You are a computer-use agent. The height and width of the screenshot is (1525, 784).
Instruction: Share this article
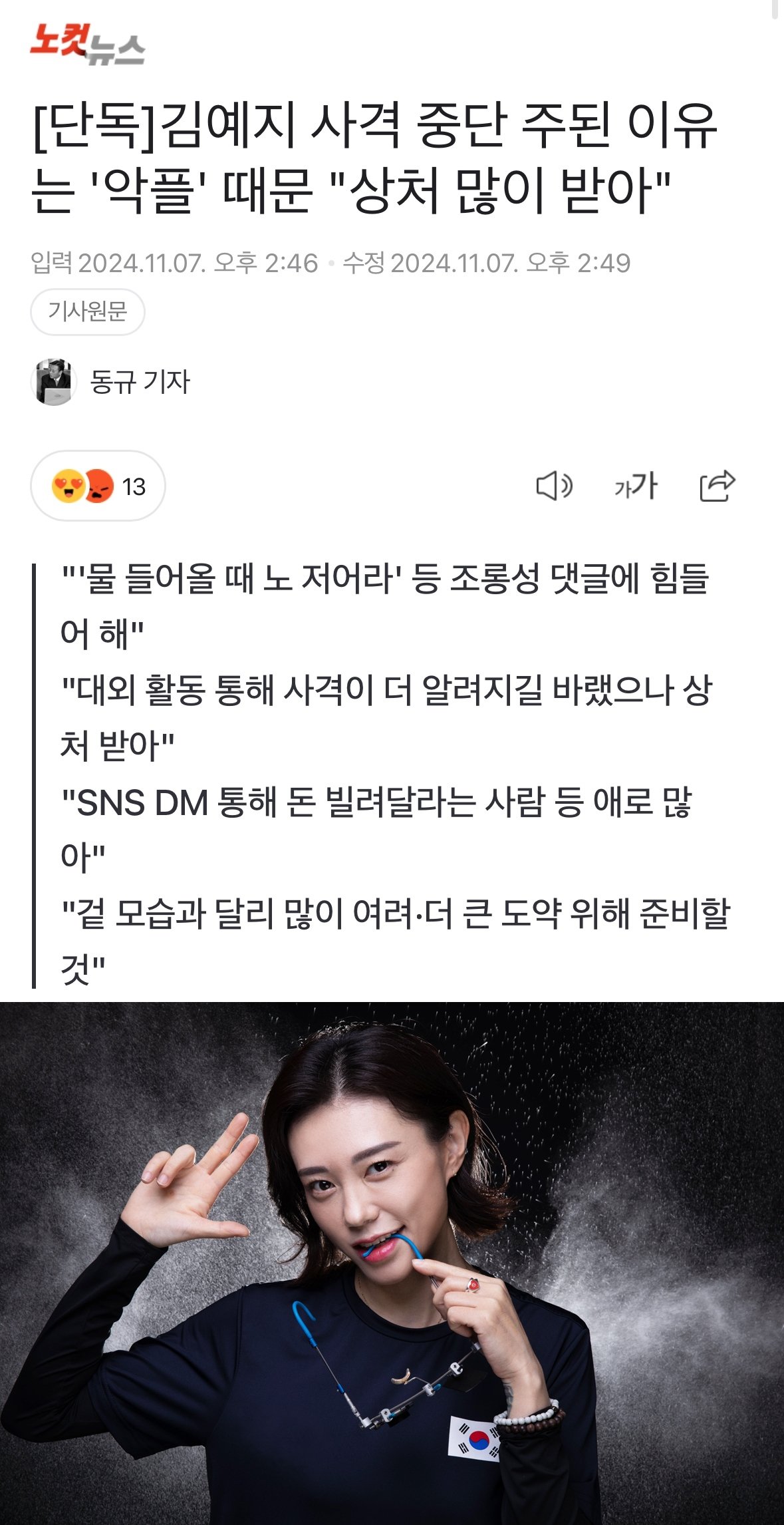coord(717,486)
